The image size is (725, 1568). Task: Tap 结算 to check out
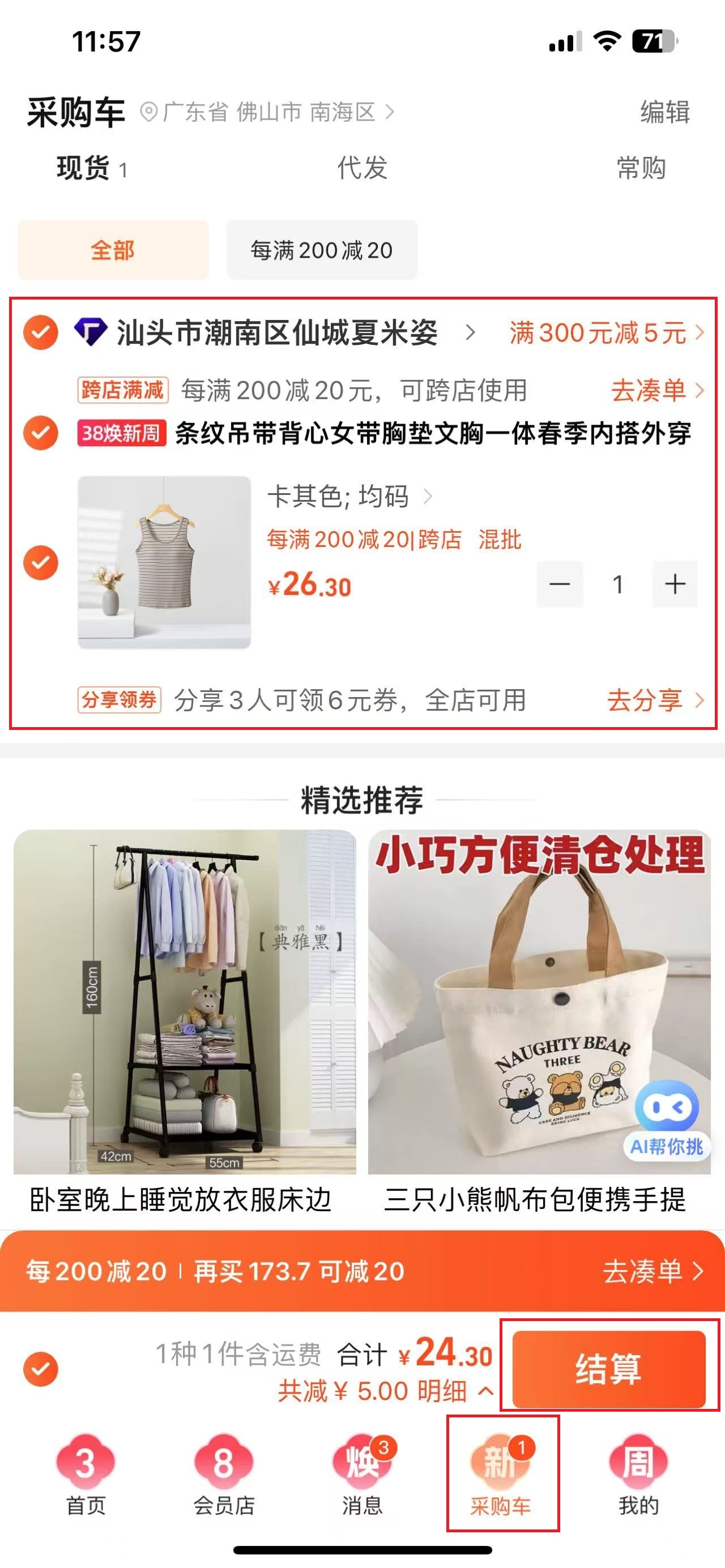tap(608, 1369)
